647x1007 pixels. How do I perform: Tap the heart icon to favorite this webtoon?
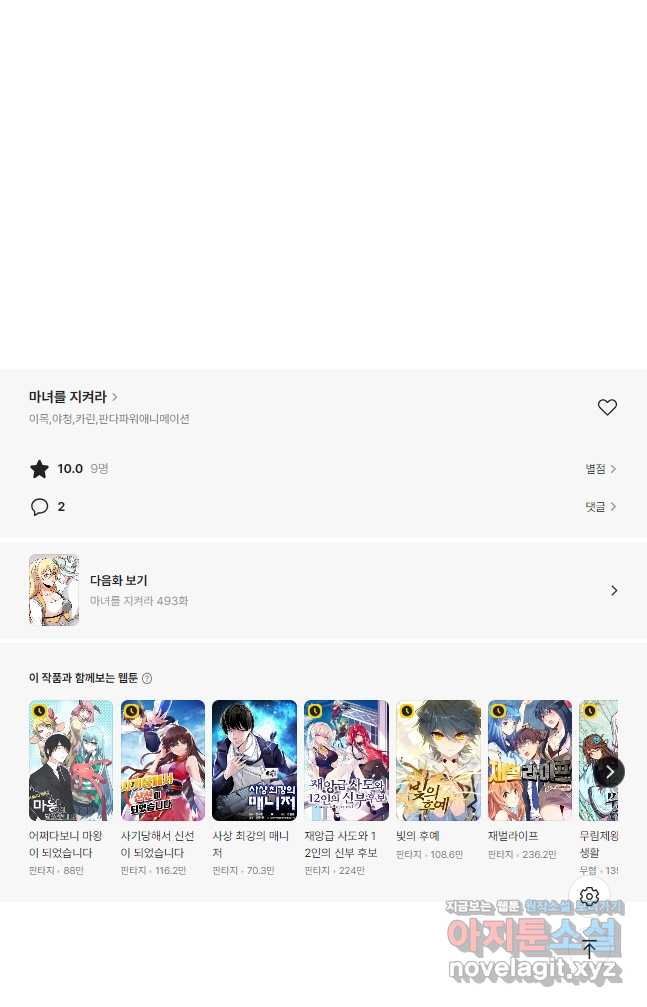click(607, 407)
